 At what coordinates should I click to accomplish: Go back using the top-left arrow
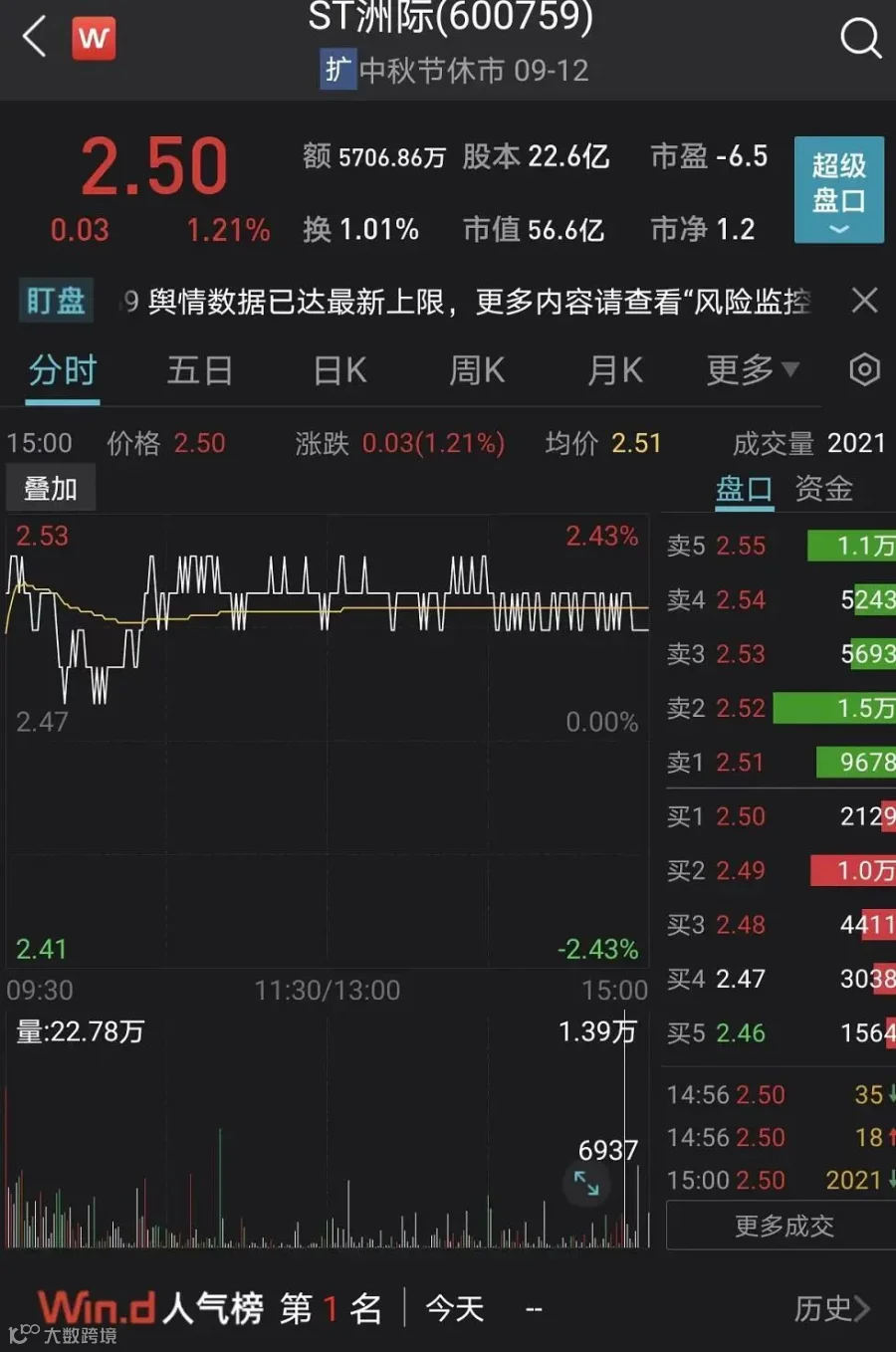pyautogui.click(x=35, y=38)
